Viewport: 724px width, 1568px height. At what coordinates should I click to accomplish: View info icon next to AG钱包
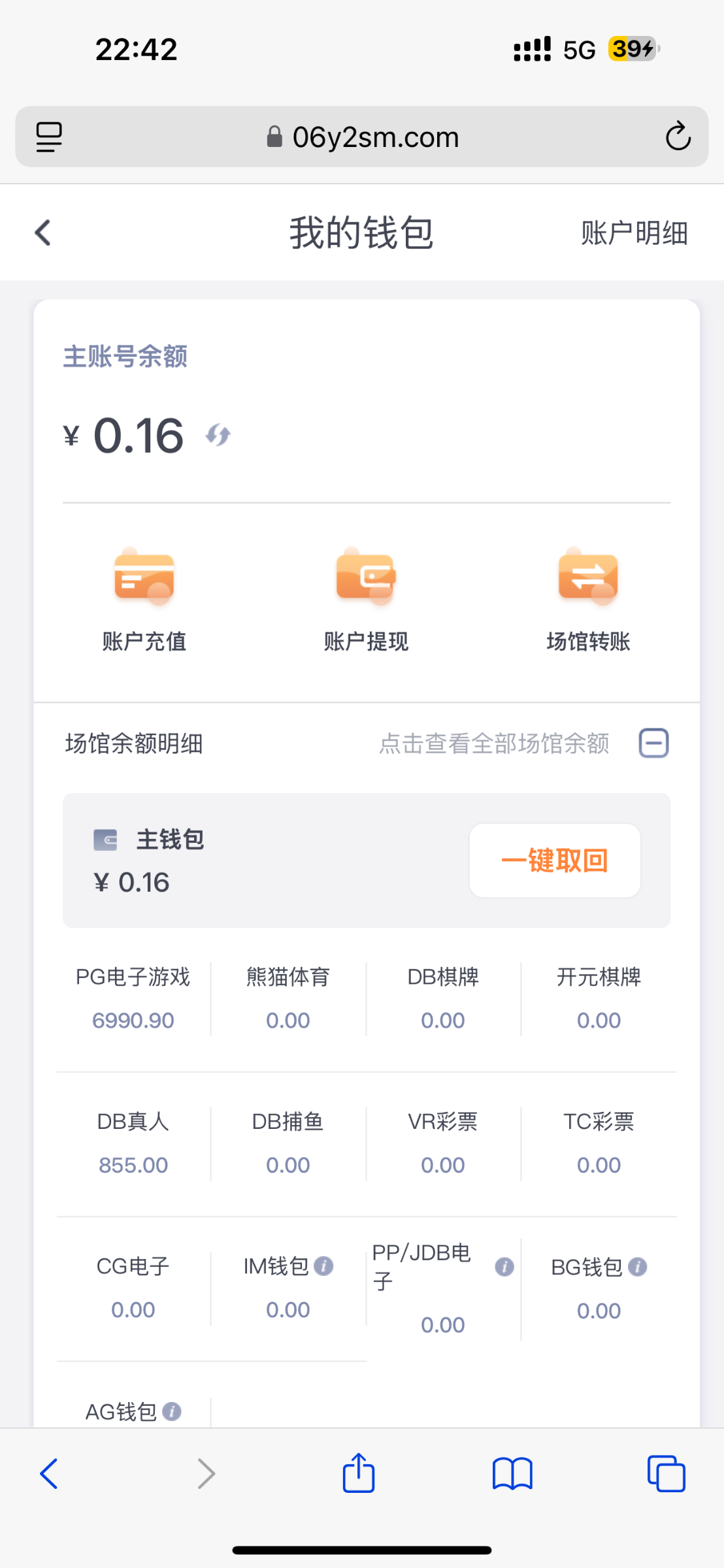coord(172,1411)
